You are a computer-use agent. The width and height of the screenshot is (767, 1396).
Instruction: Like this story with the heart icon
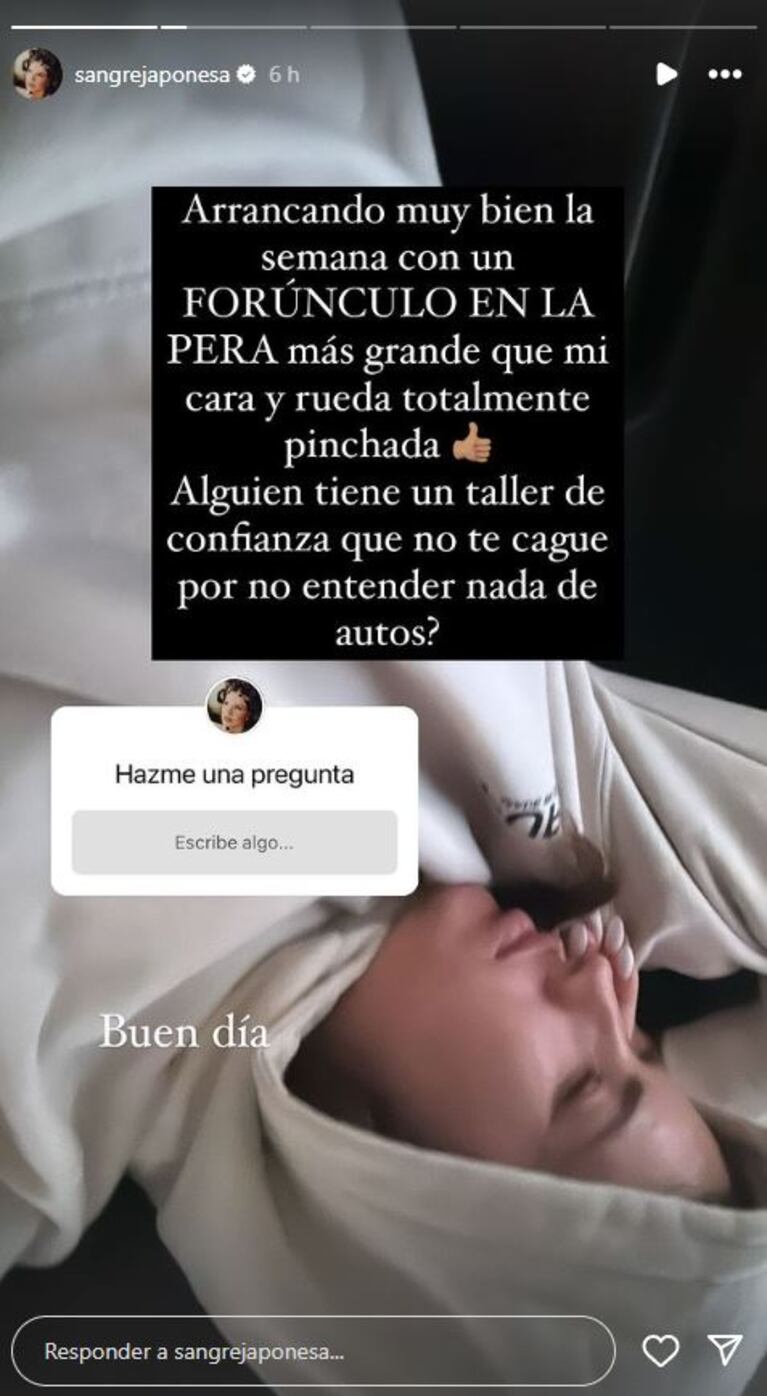tap(660, 1351)
